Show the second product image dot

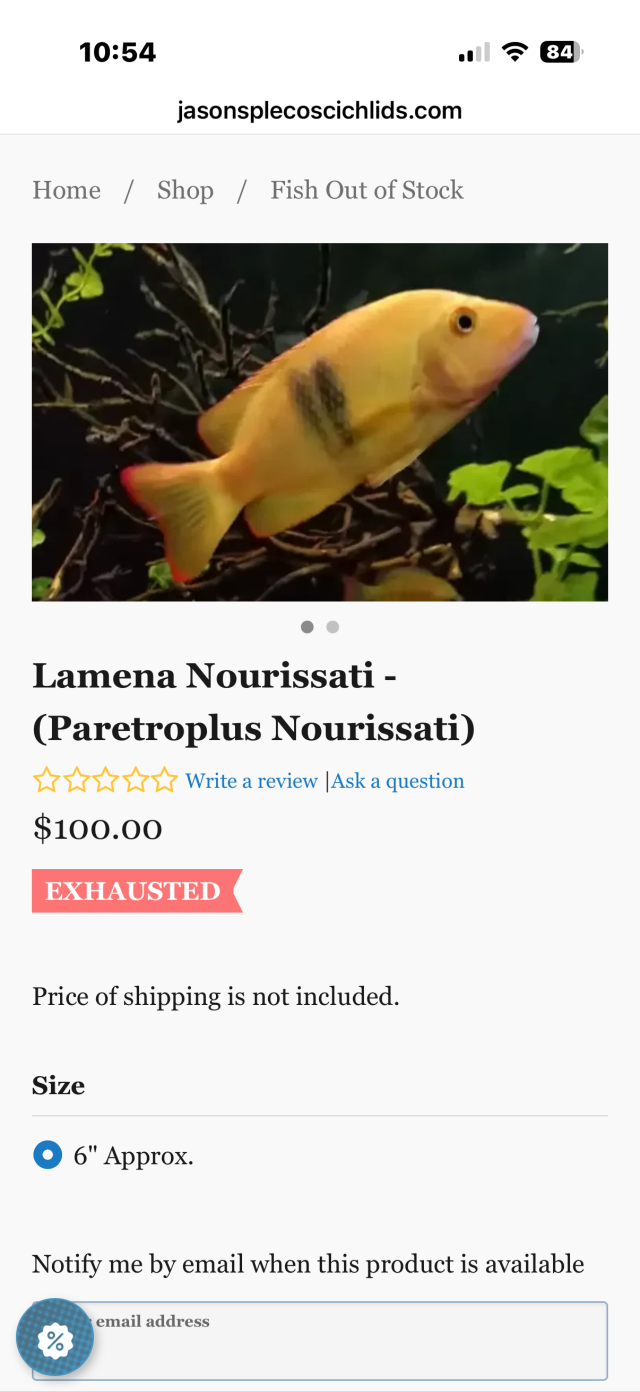[x=333, y=627]
